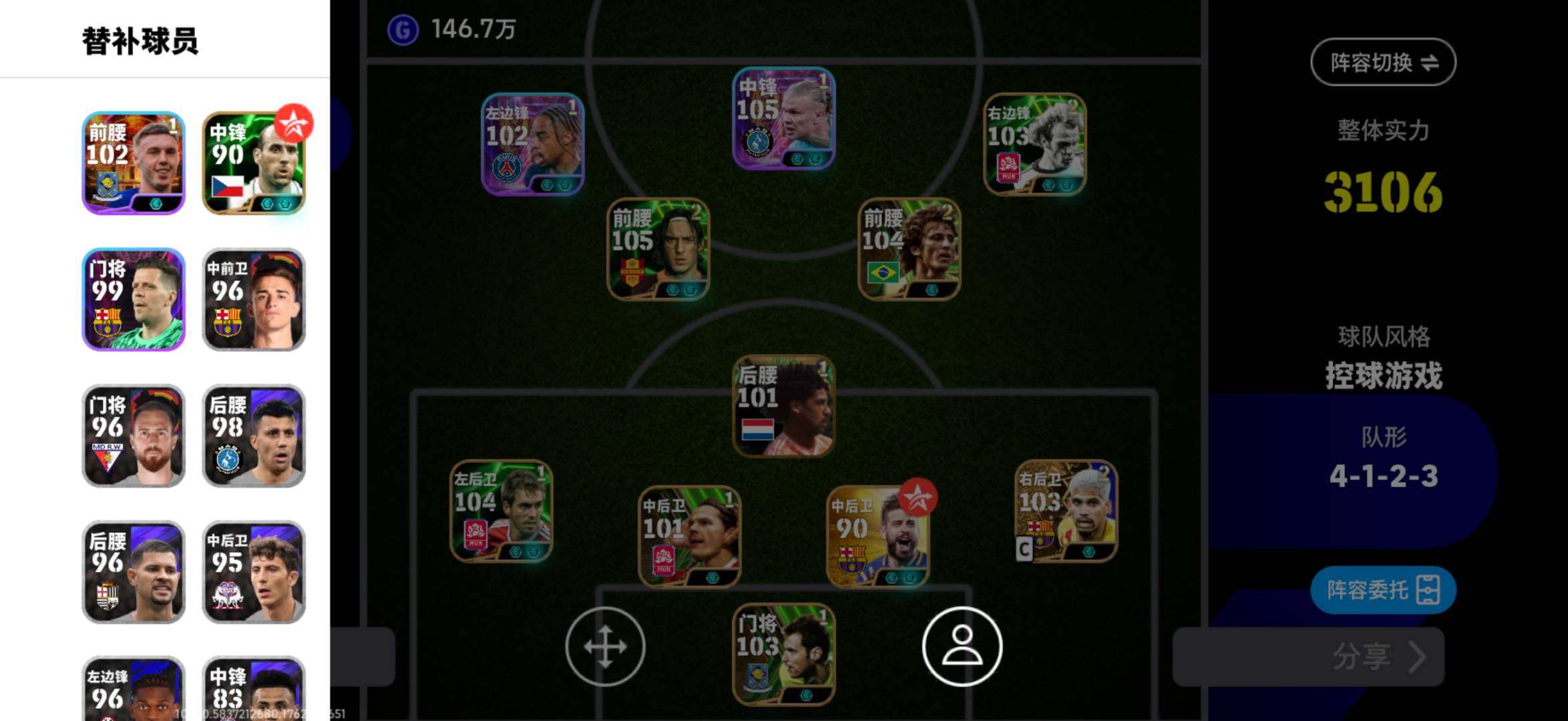
Task: Tap the four-arrow move icon
Action: click(605, 646)
